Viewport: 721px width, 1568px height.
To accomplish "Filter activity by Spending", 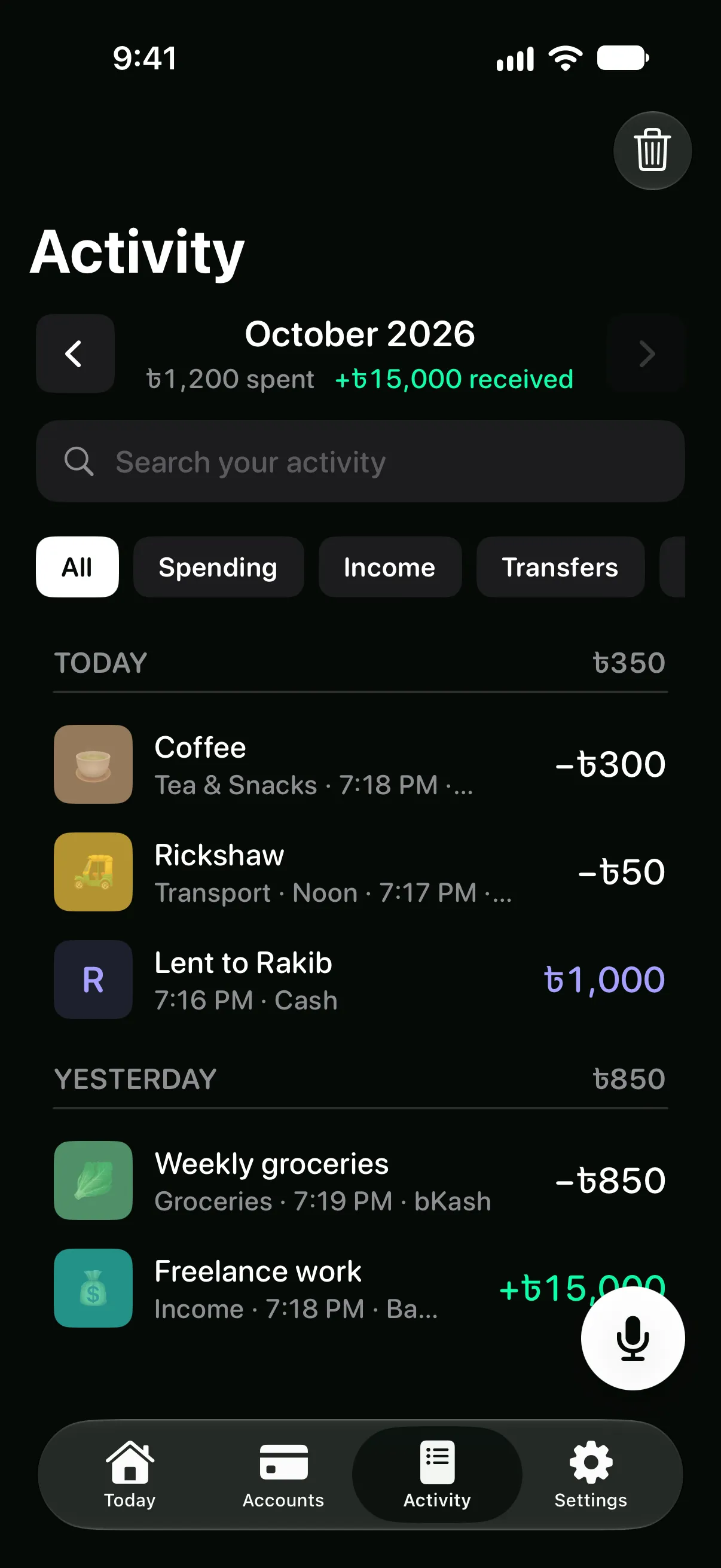I will [218, 567].
